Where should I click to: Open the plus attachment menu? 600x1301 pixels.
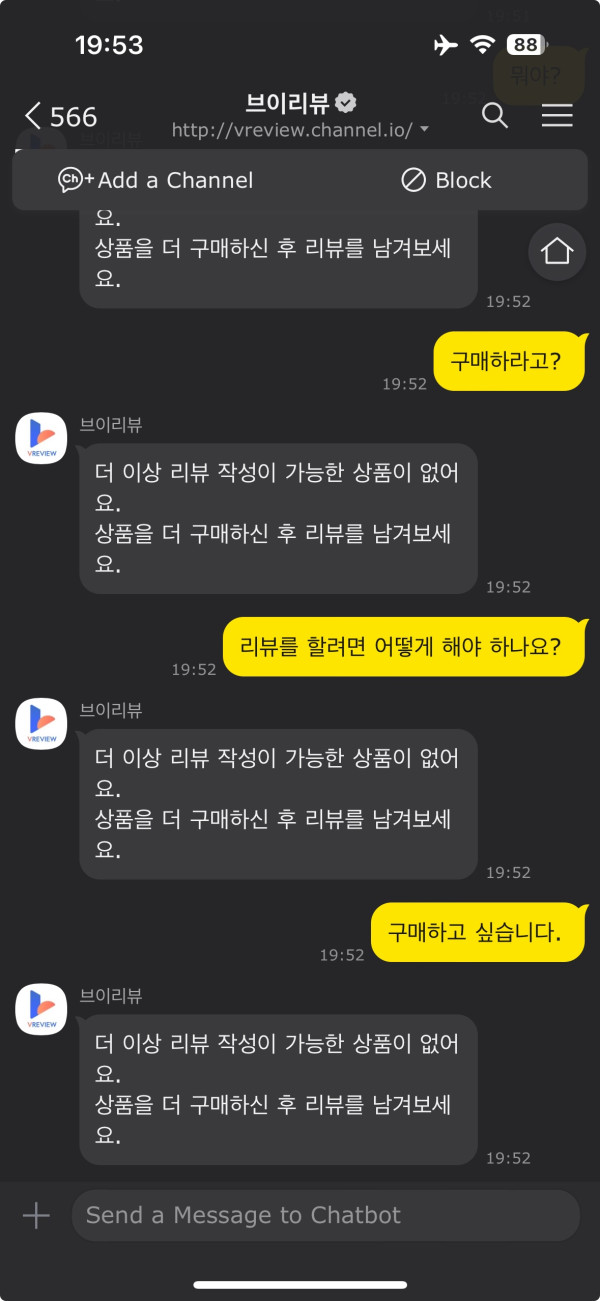click(x=36, y=1215)
